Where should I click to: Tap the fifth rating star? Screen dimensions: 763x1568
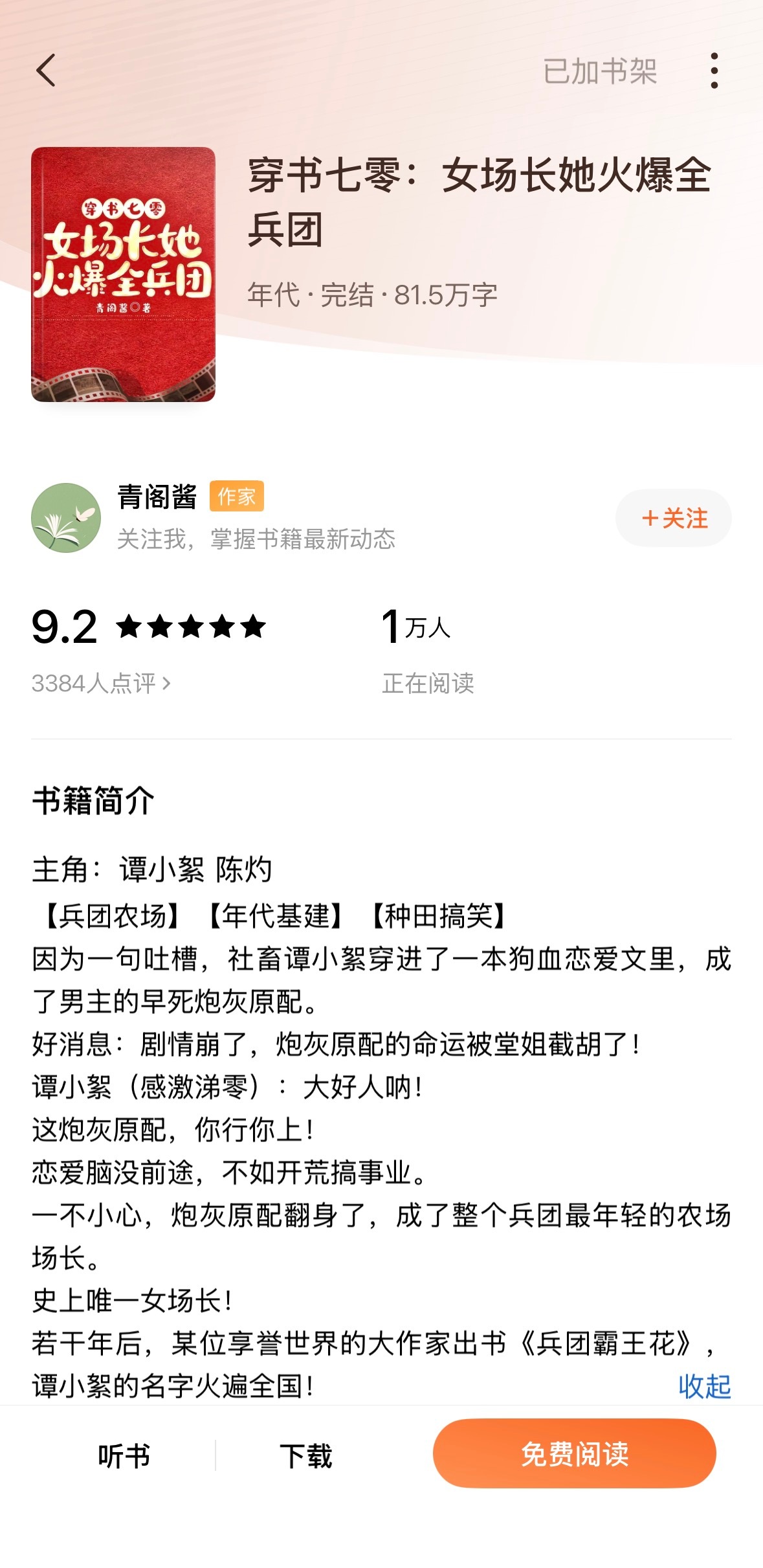(x=254, y=626)
